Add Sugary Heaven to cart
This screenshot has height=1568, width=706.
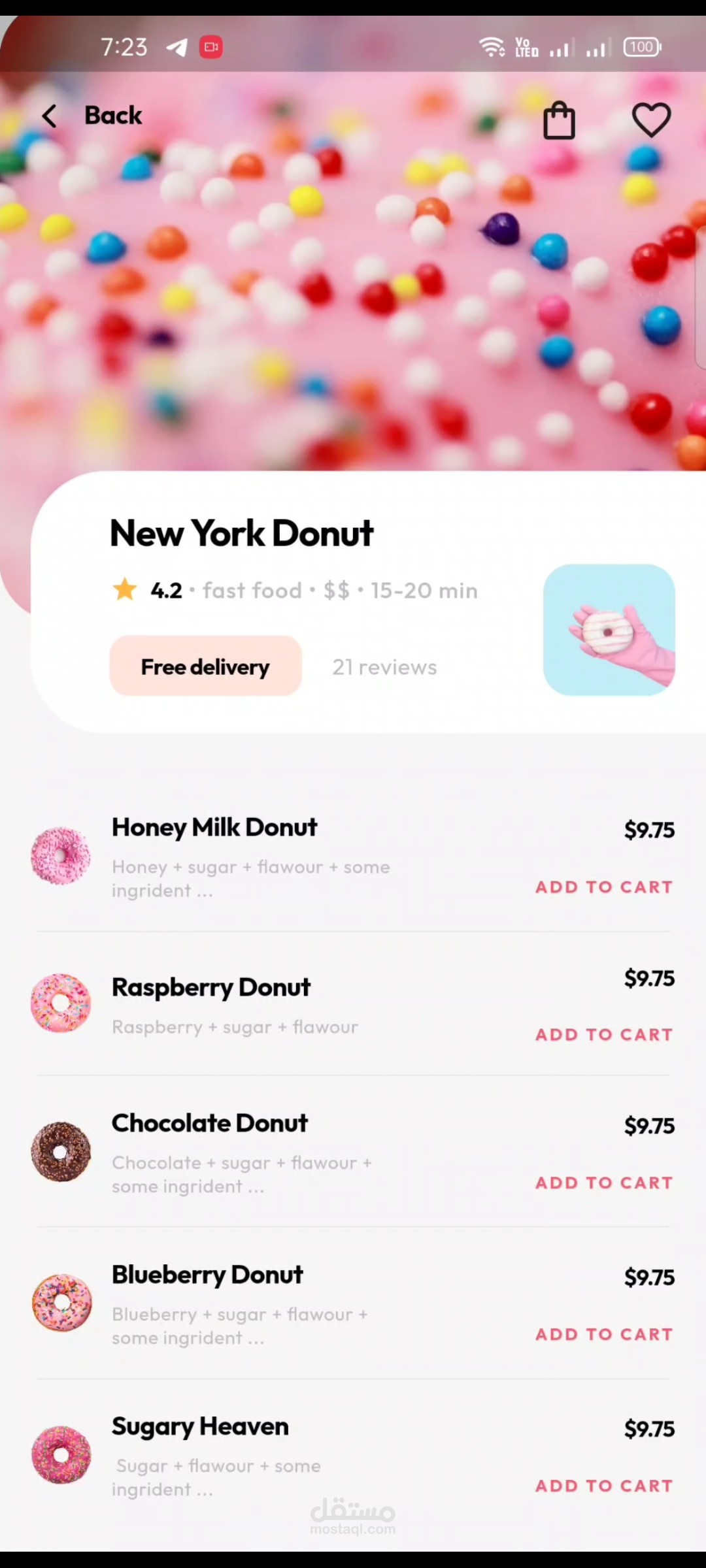pos(604,1486)
